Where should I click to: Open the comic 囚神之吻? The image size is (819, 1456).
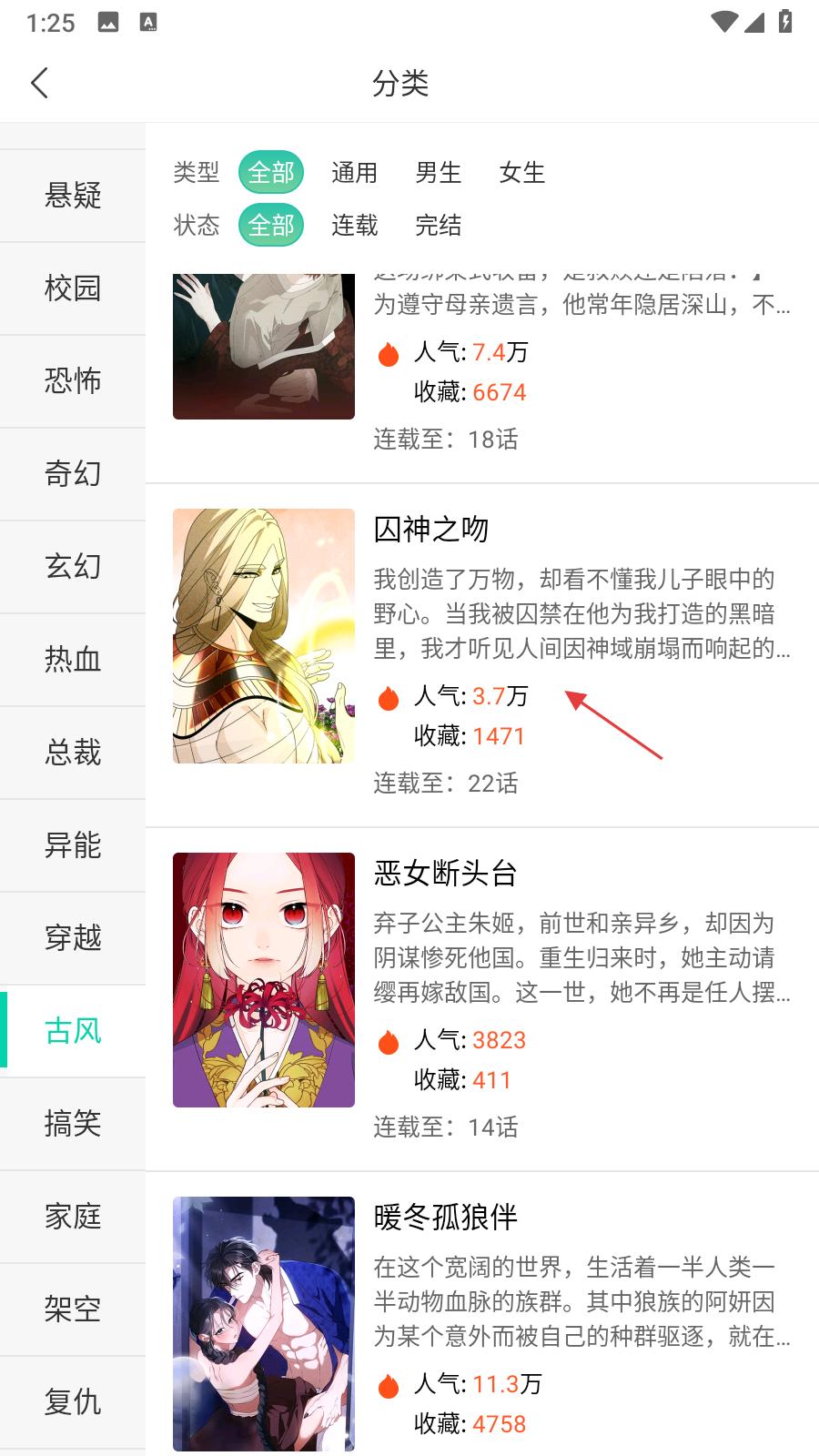point(431,530)
